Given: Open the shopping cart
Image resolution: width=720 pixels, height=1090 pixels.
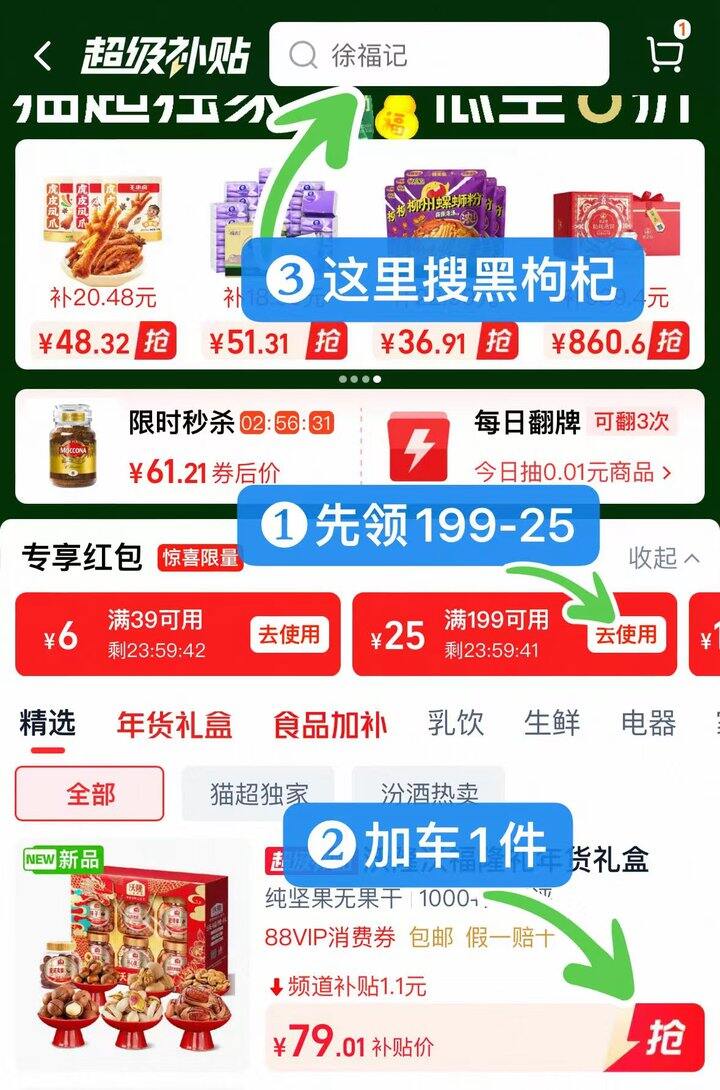Looking at the screenshot, I should 665,54.
